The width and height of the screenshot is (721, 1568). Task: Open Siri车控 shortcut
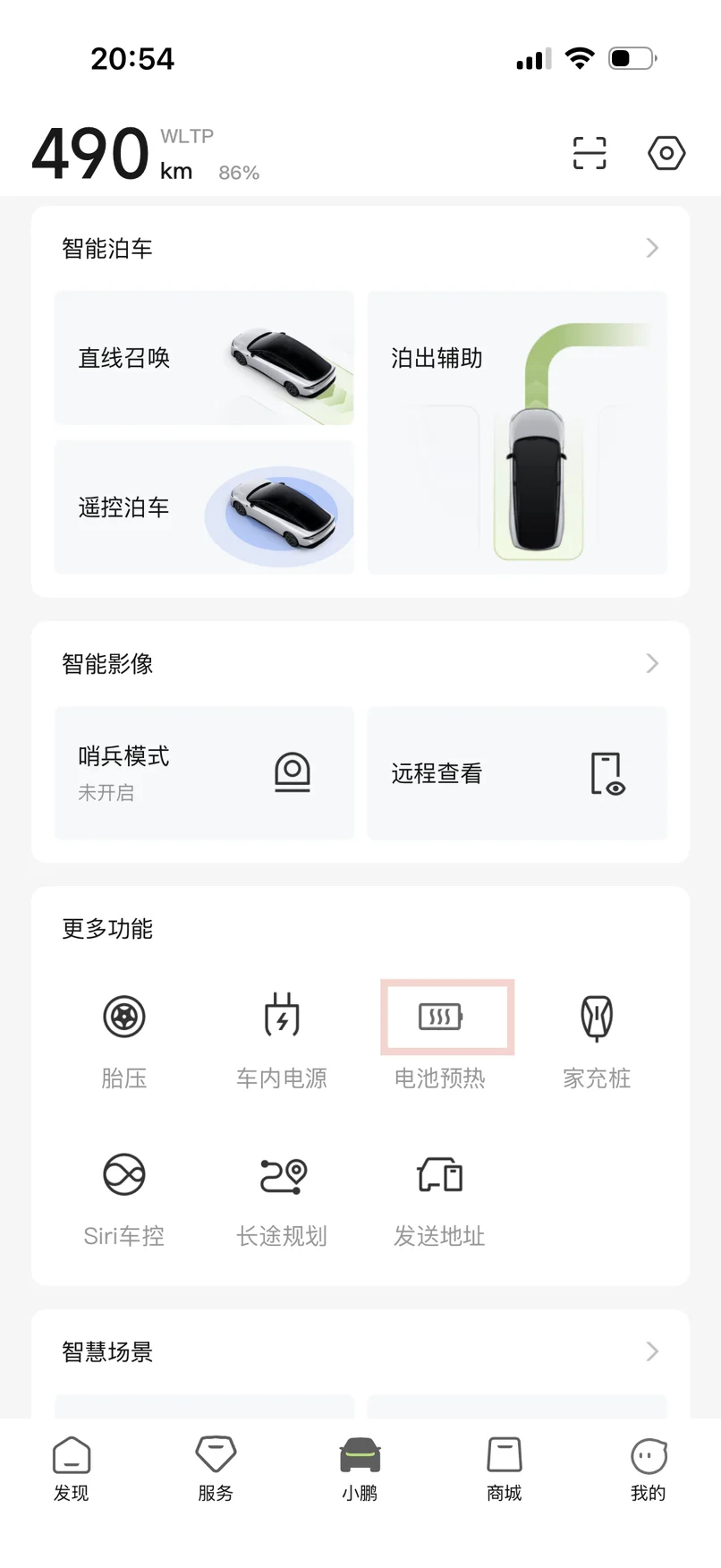point(124,1197)
